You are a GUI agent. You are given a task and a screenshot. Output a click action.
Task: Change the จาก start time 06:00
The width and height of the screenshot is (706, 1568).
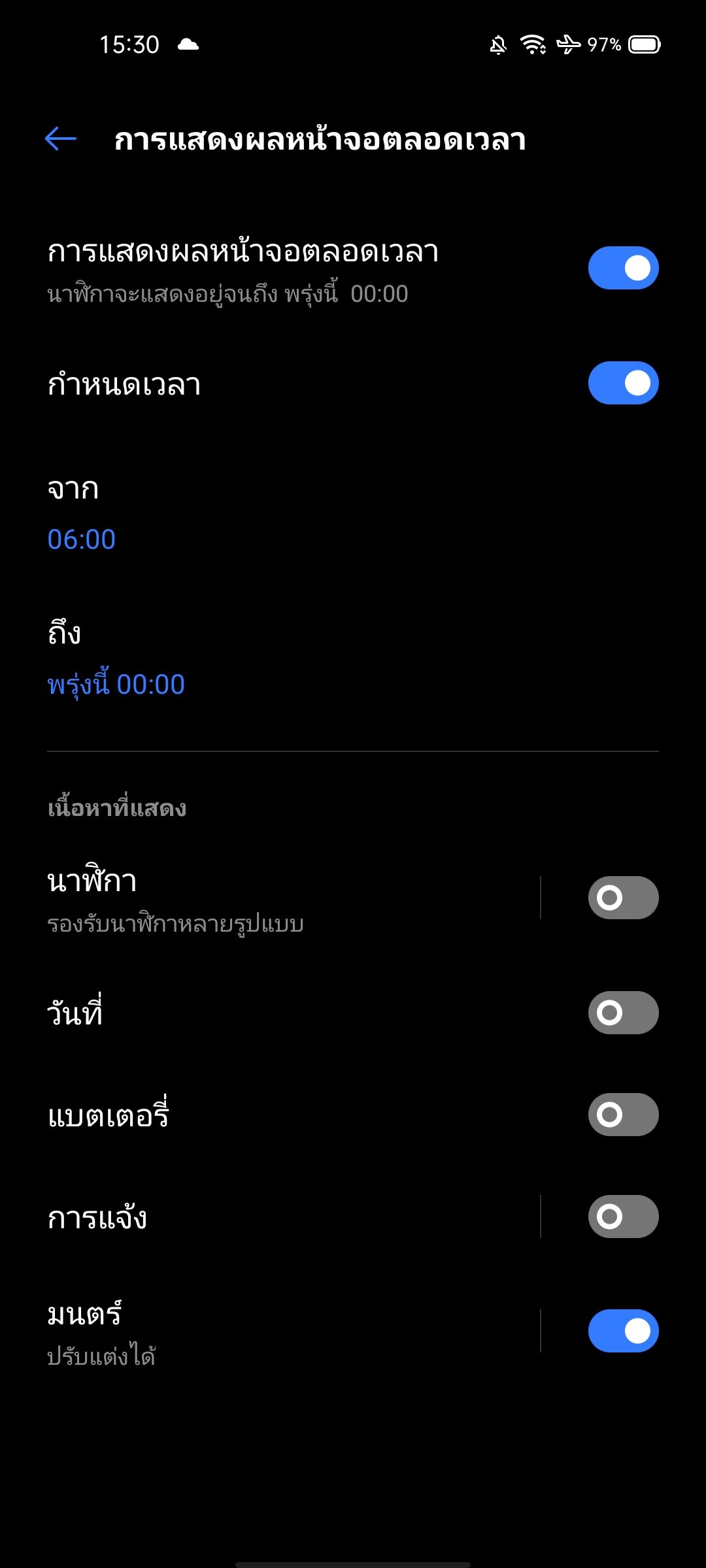pyautogui.click(x=82, y=540)
